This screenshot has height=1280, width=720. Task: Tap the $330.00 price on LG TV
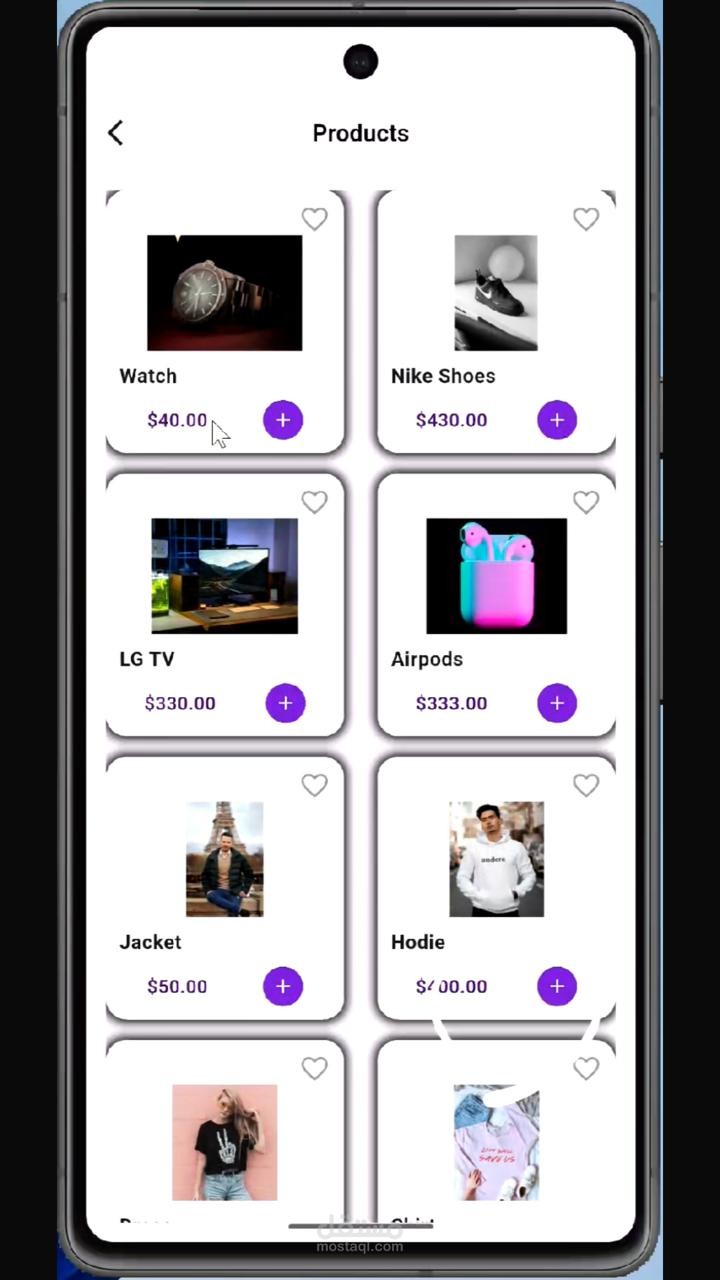pos(180,703)
